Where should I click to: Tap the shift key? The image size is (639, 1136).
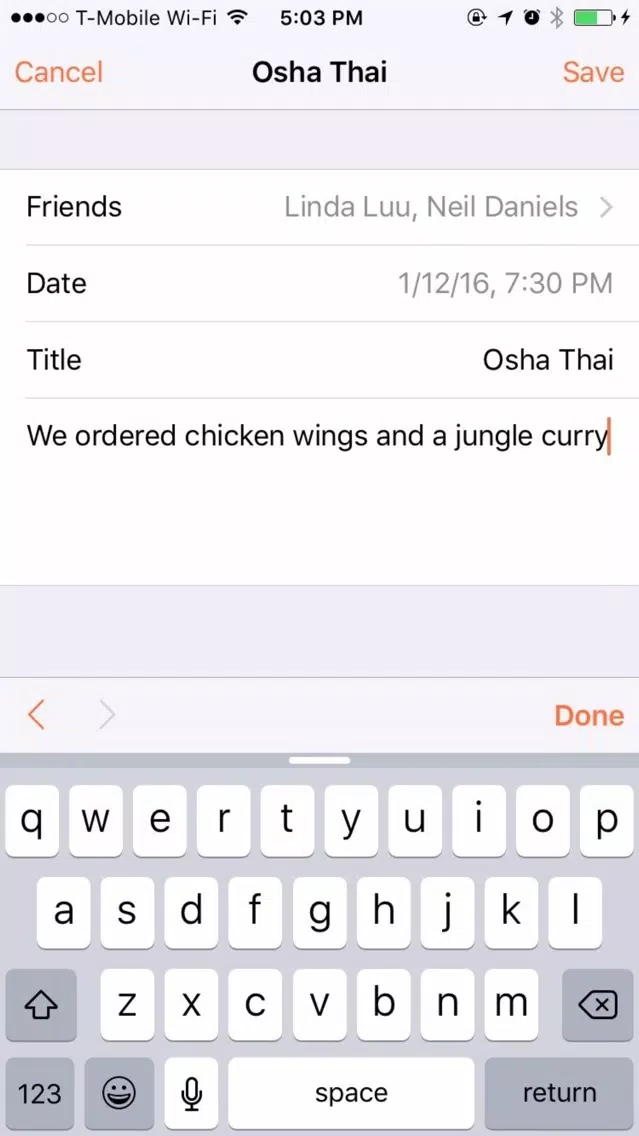point(41,1004)
